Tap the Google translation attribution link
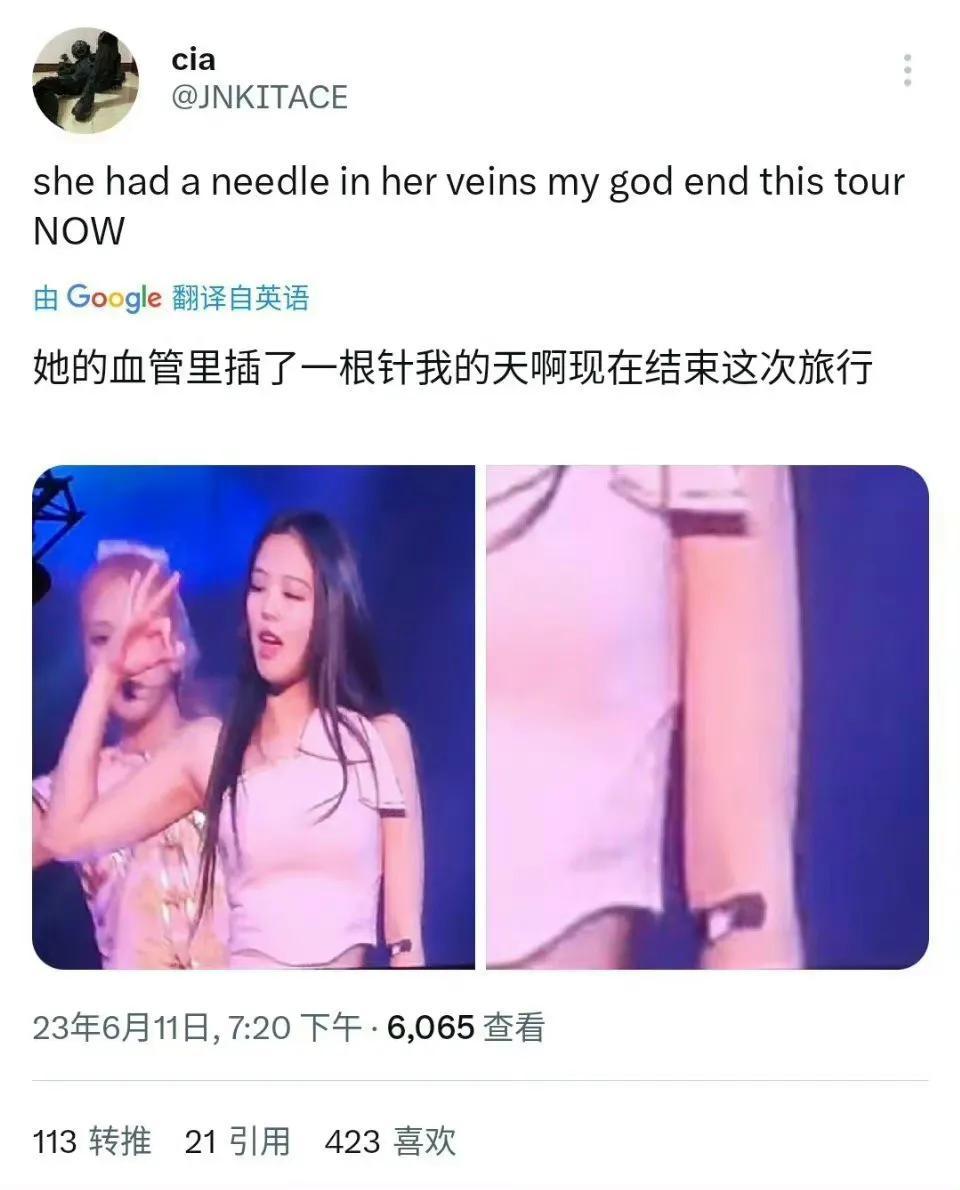Screen dimensions: 960x1190 [171, 297]
